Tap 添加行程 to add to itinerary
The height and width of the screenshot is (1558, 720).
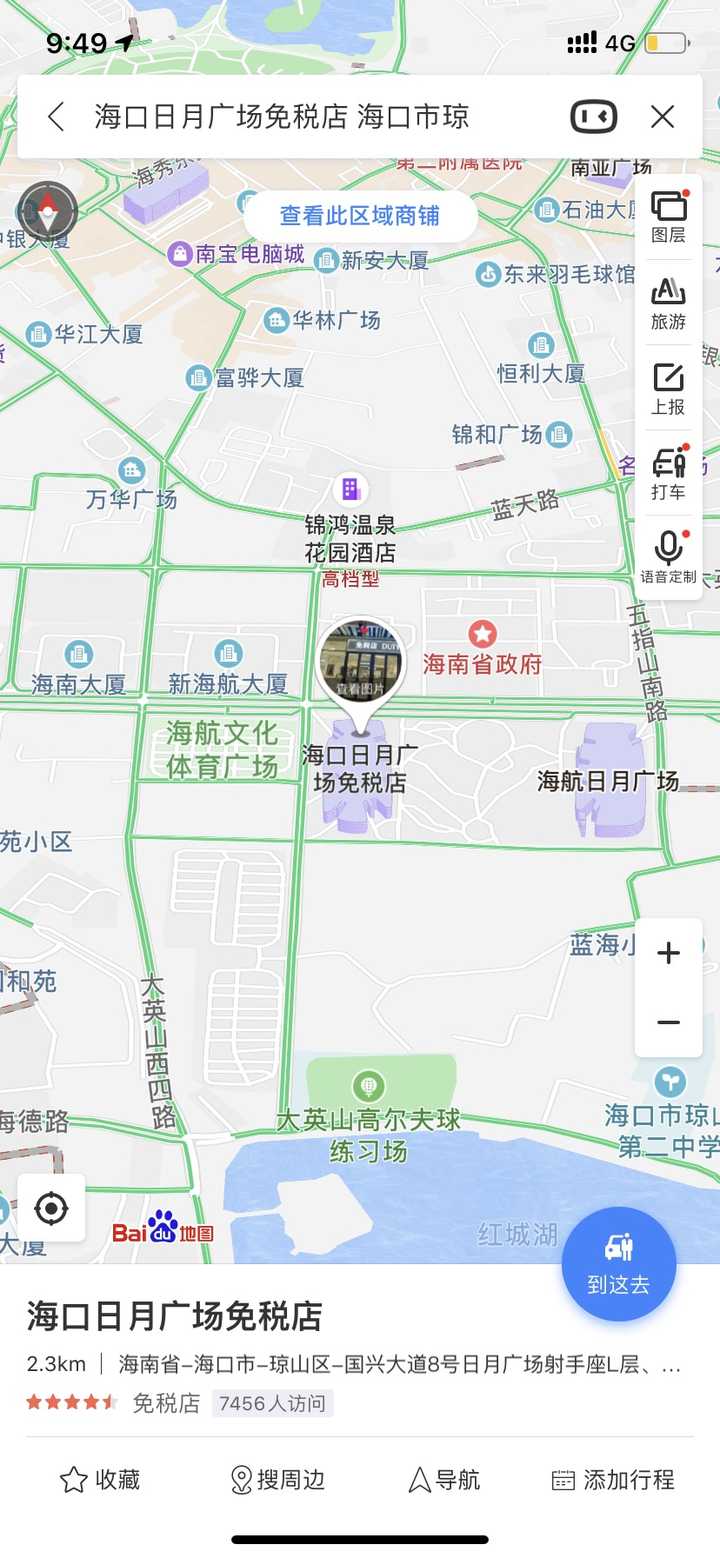613,1480
